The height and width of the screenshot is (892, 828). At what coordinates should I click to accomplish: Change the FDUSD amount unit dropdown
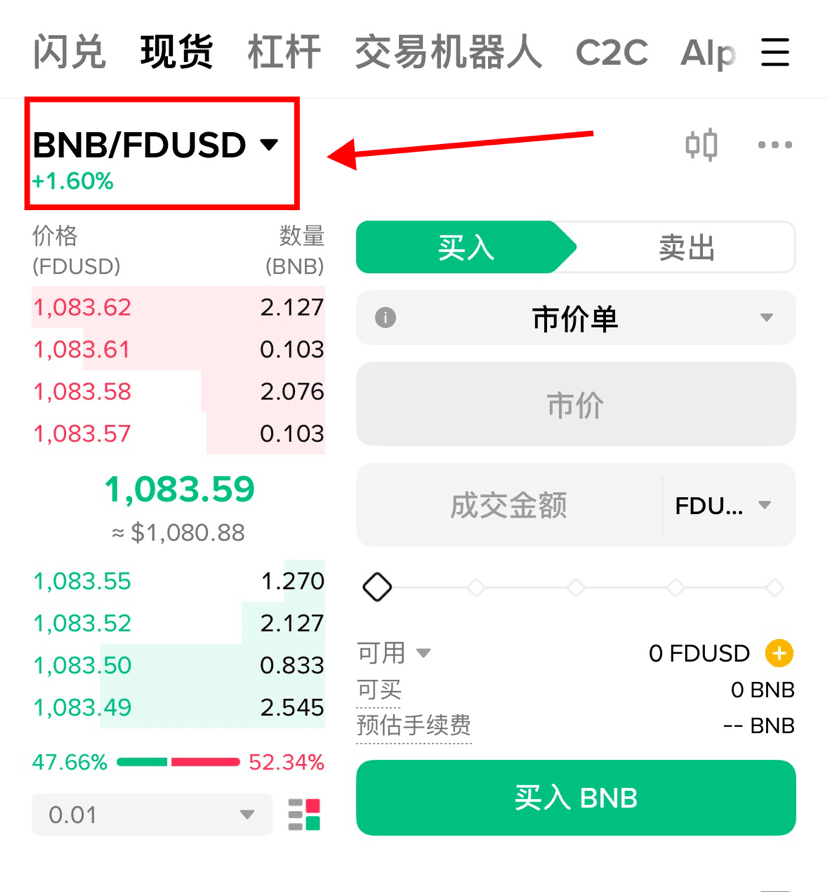pyautogui.click(x=724, y=505)
